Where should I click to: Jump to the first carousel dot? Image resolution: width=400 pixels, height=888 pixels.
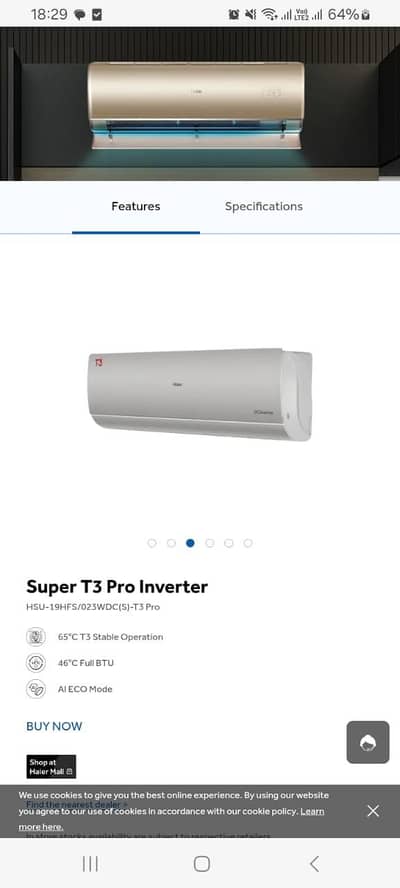click(x=151, y=543)
